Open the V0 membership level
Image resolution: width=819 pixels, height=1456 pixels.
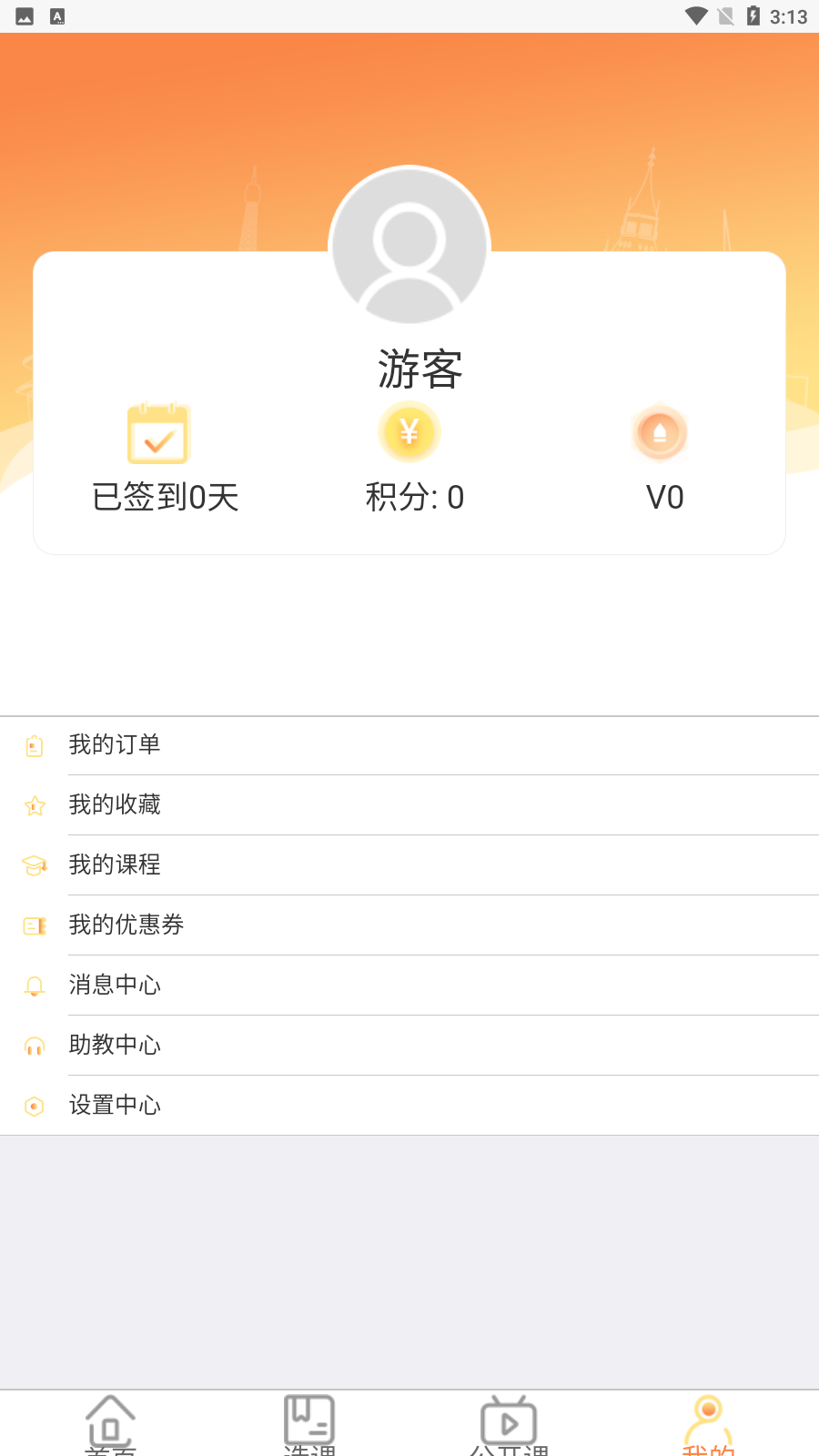(662, 460)
